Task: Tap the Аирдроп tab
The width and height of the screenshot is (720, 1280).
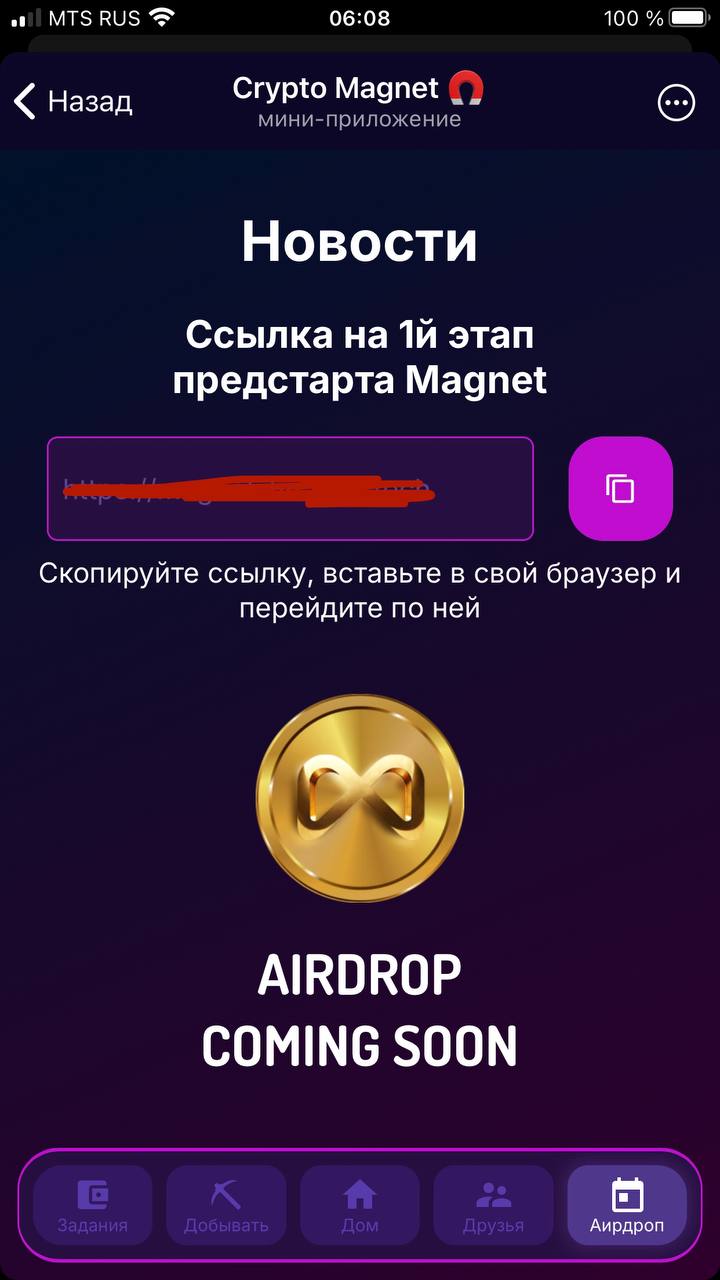Action: coord(627,1205)
